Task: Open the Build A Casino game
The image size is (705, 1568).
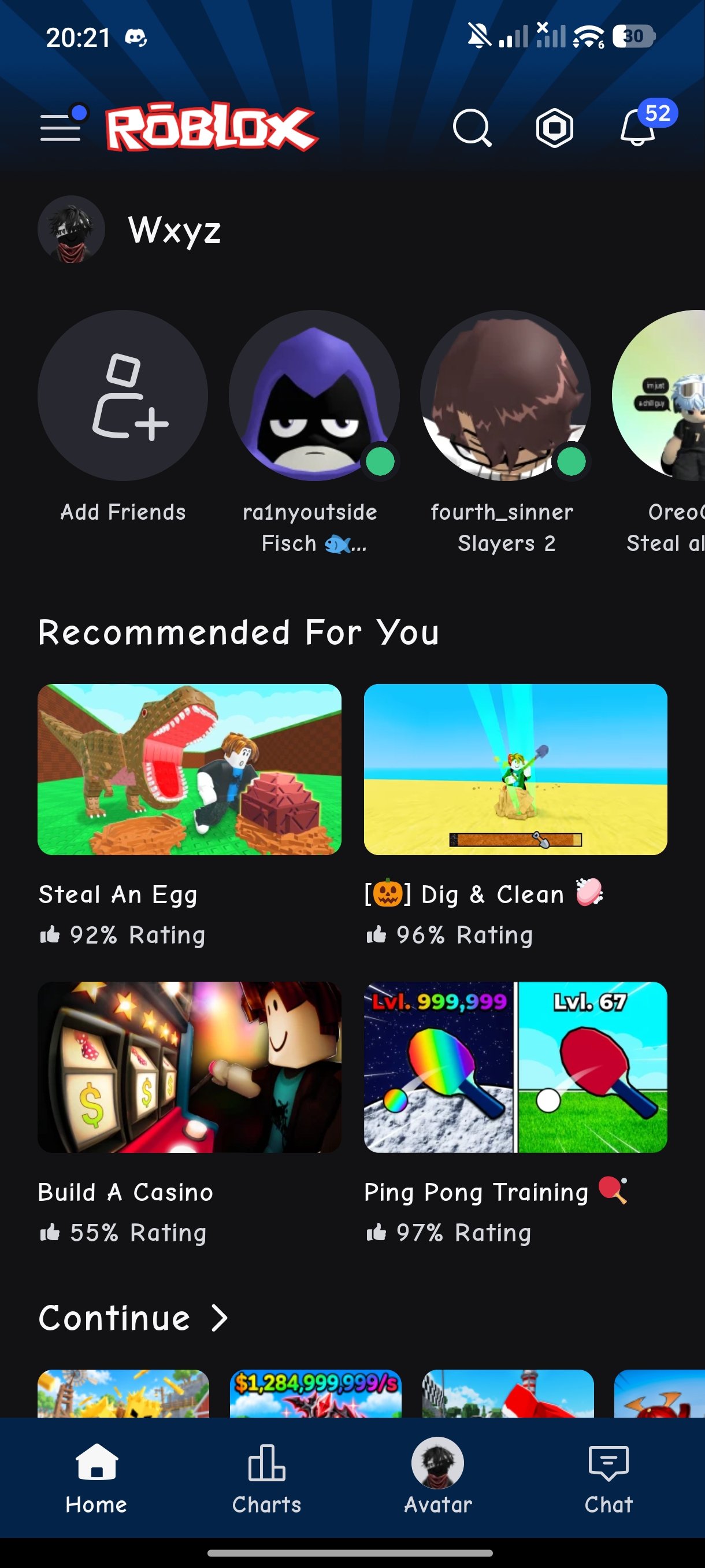Action: pos(189,1114)
